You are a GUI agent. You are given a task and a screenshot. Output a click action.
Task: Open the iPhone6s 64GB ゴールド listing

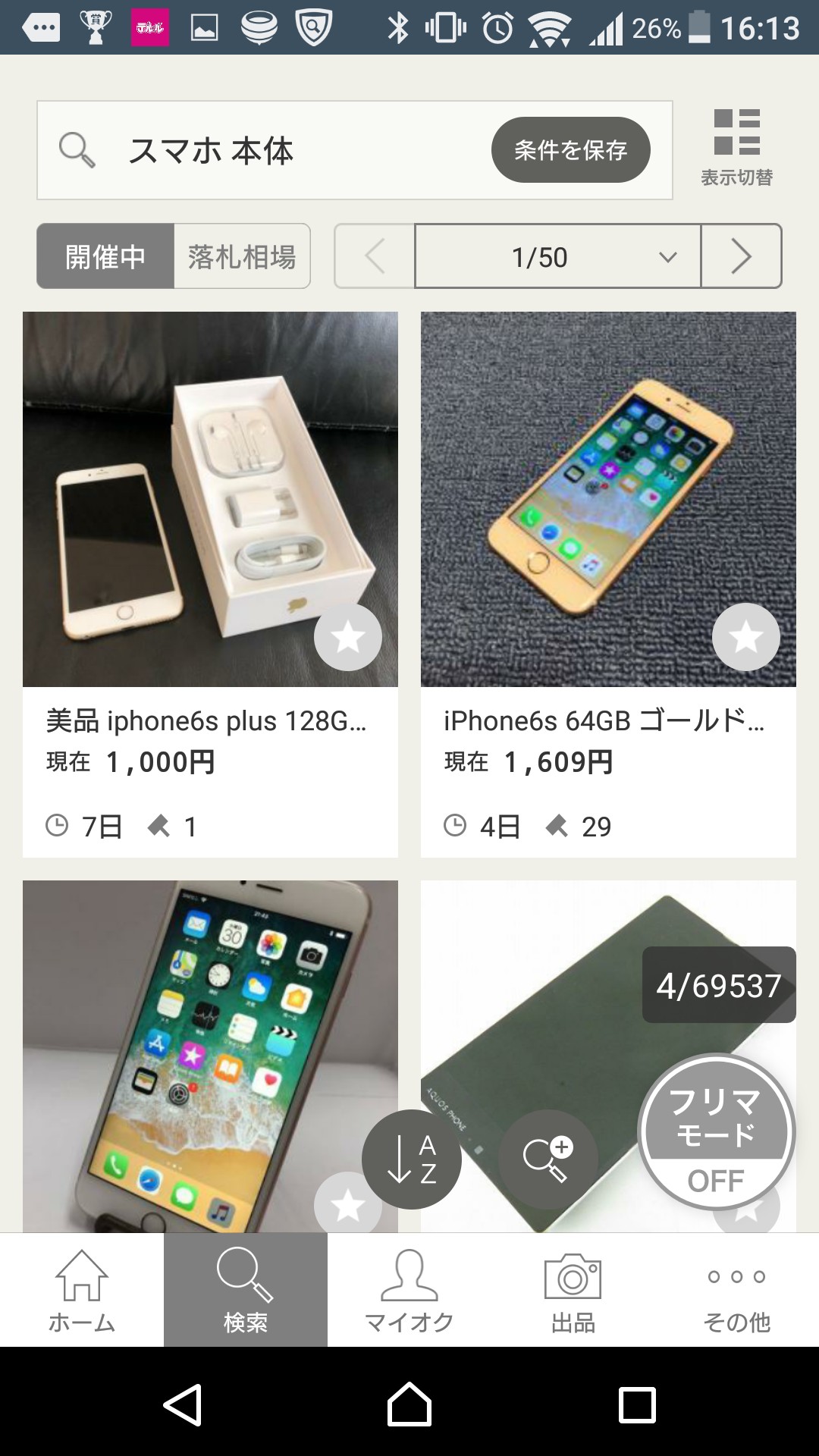pyautogui.click(x=608, y=585)
